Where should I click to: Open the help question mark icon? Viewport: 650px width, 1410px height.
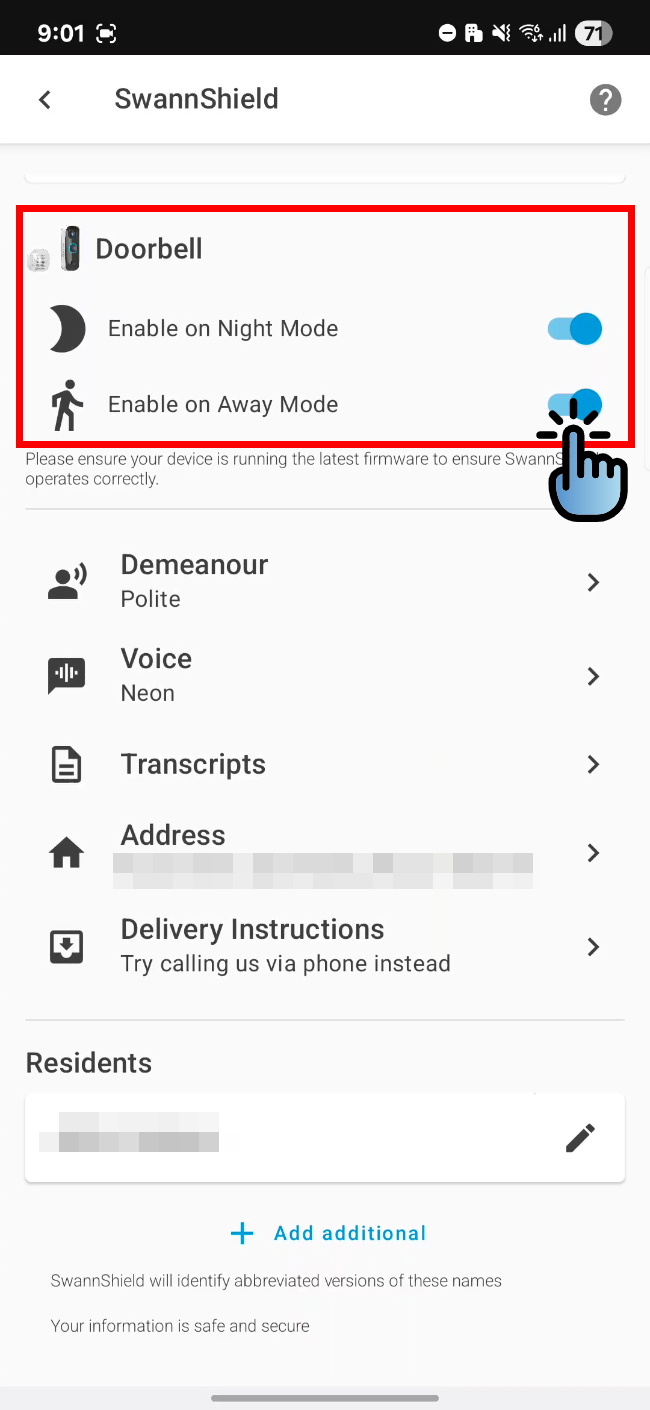coord(605,99)
